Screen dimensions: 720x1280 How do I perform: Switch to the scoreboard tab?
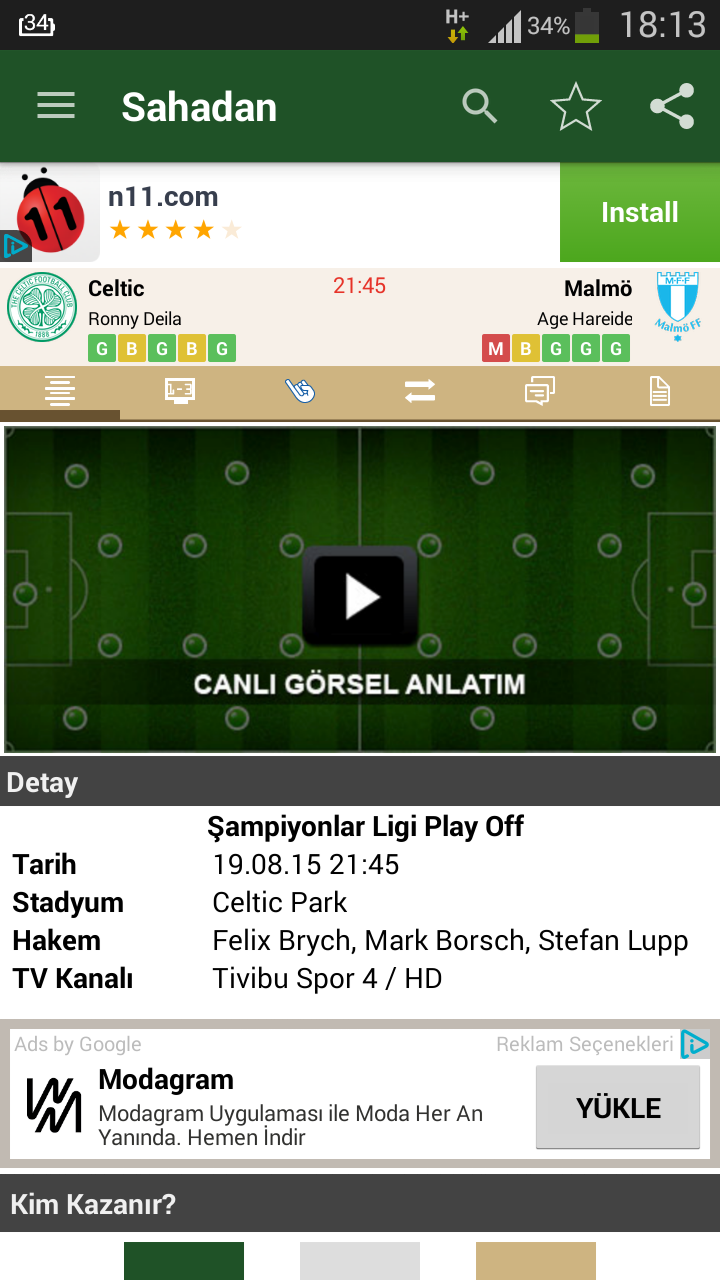pos(180,391)
